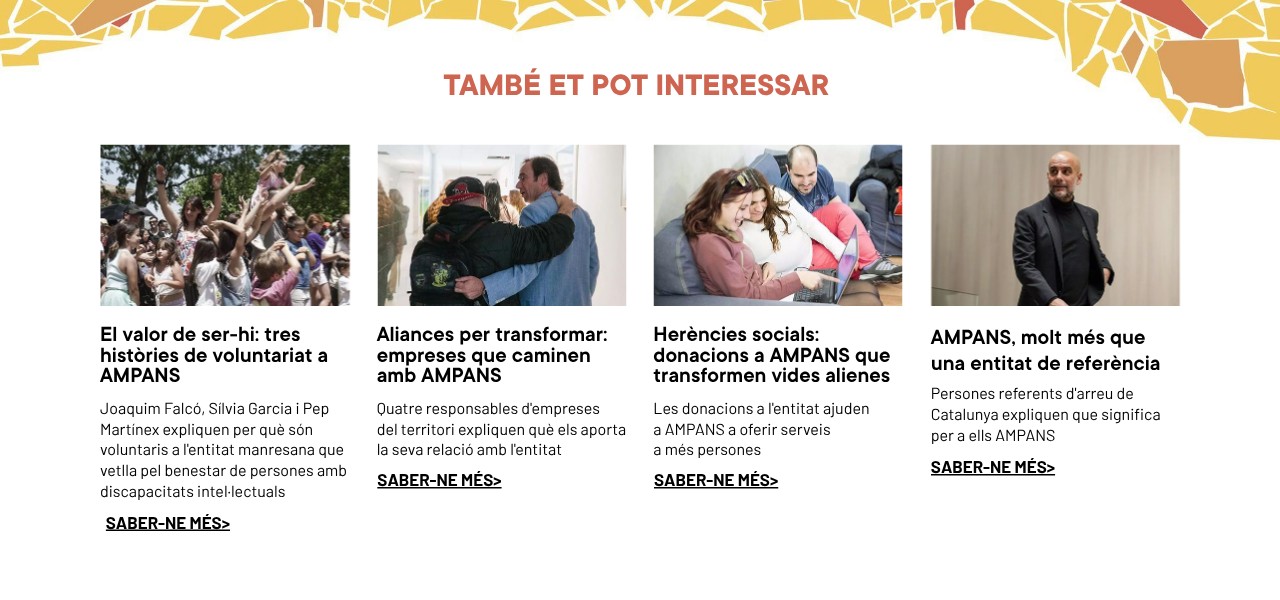Viewport: 1280px width, 600px height.
Task: Open the volunteering stories article image
Action: click(x=225, y=225)
